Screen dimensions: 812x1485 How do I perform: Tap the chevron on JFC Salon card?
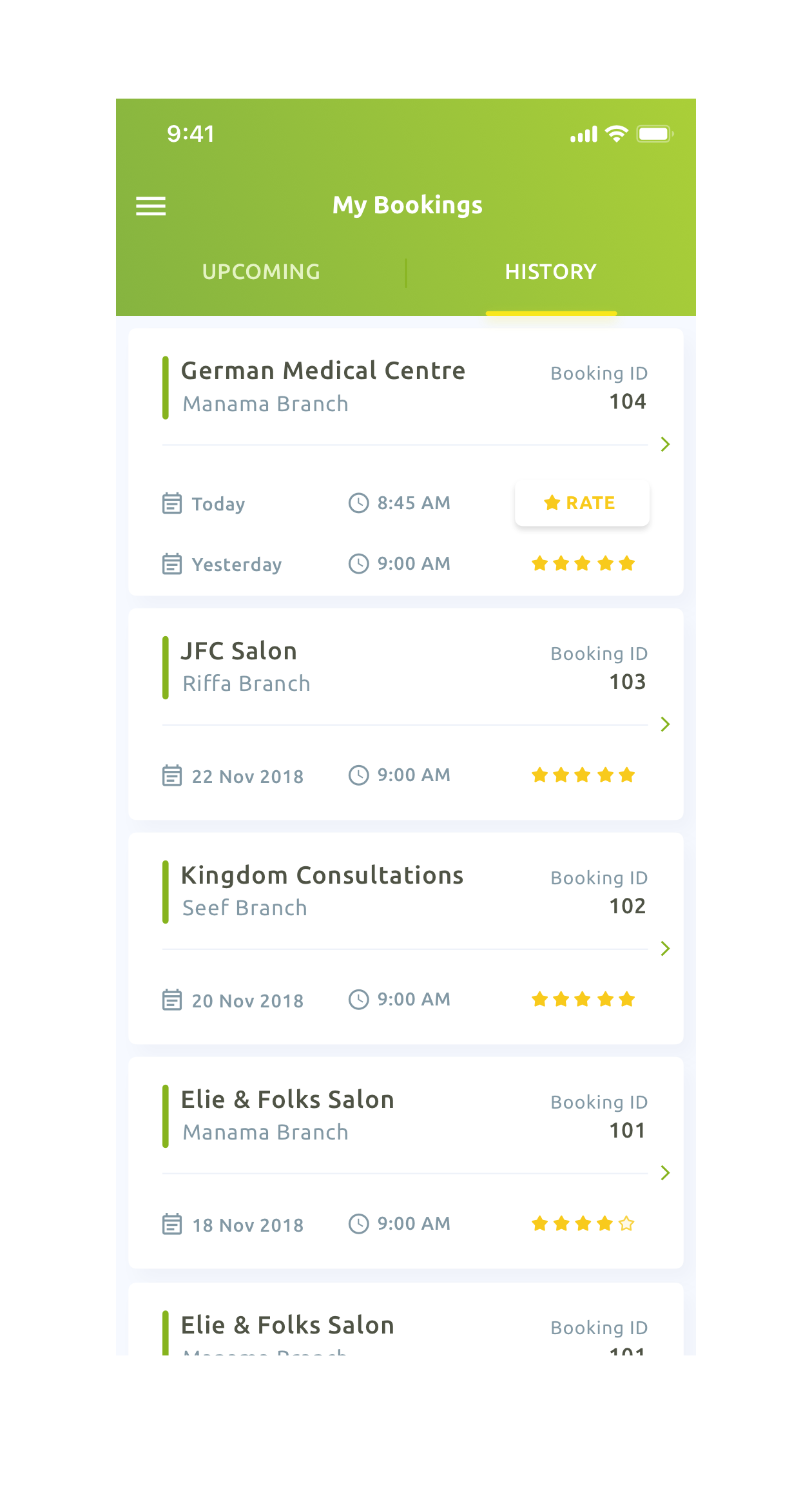point(665,724)
